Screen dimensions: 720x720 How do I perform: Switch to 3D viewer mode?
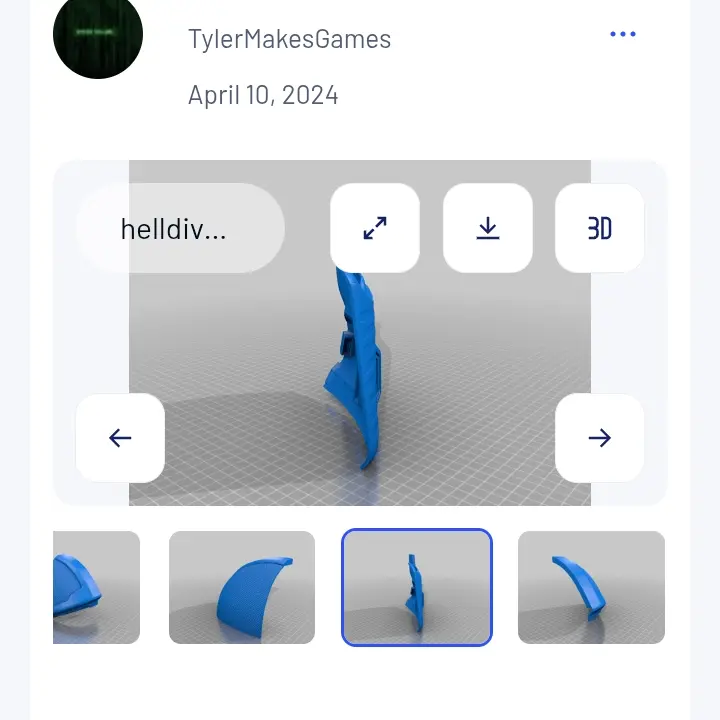[x=599, y=228]
